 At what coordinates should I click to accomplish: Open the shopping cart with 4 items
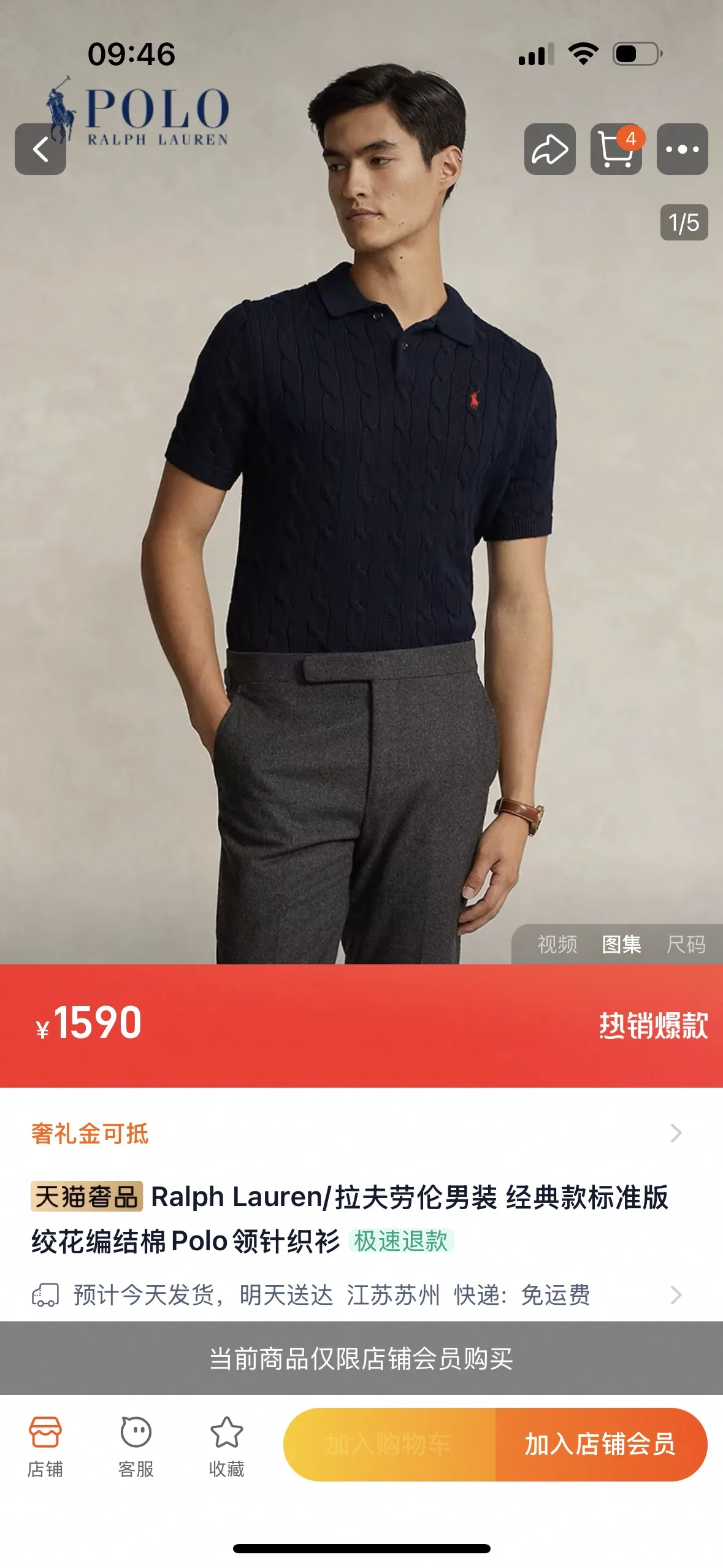(x=616, y=149)
